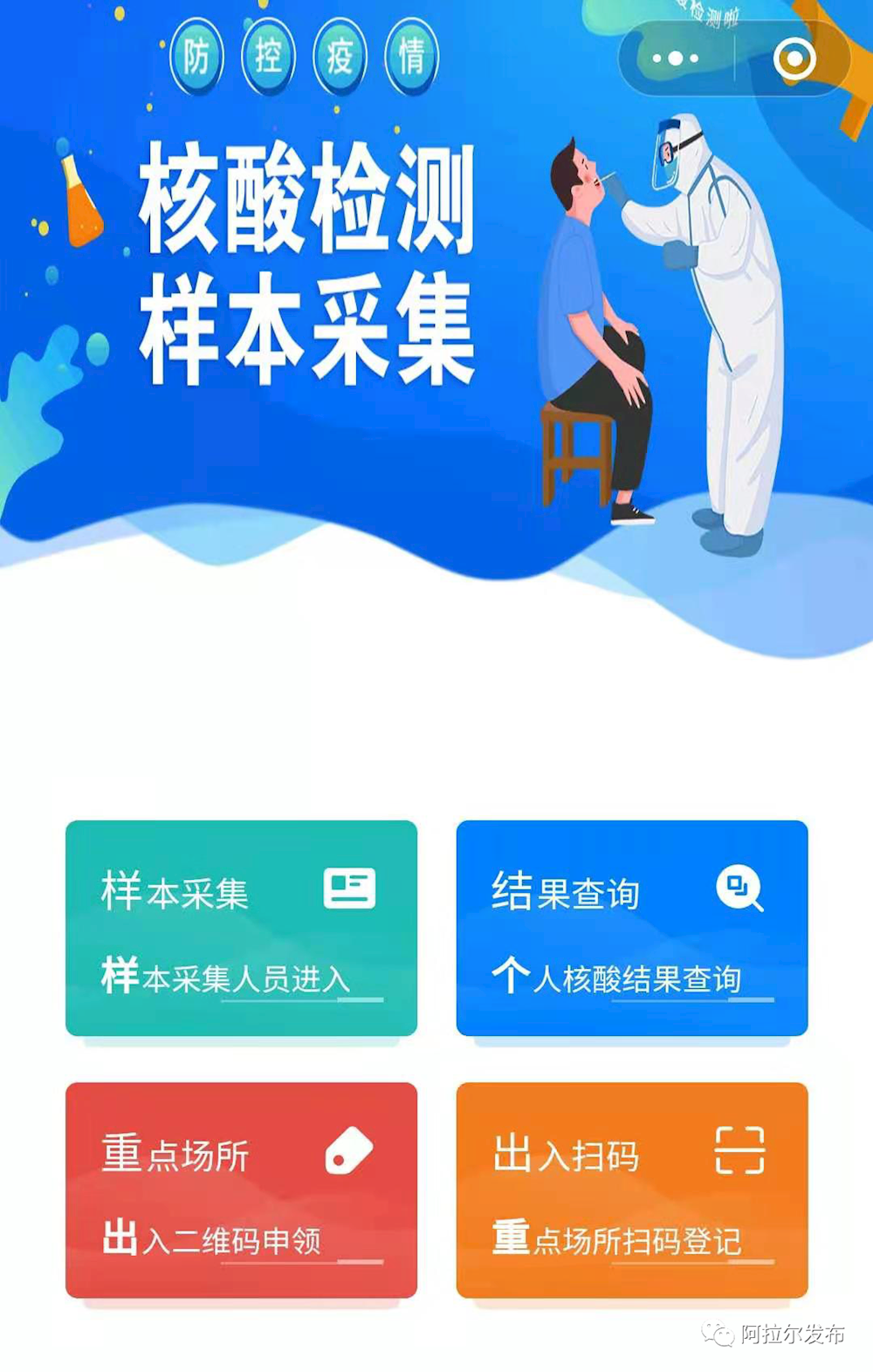Select the 情 badge in the header
This screenshot has height=1372, width=873.
[x=411, y=55]
